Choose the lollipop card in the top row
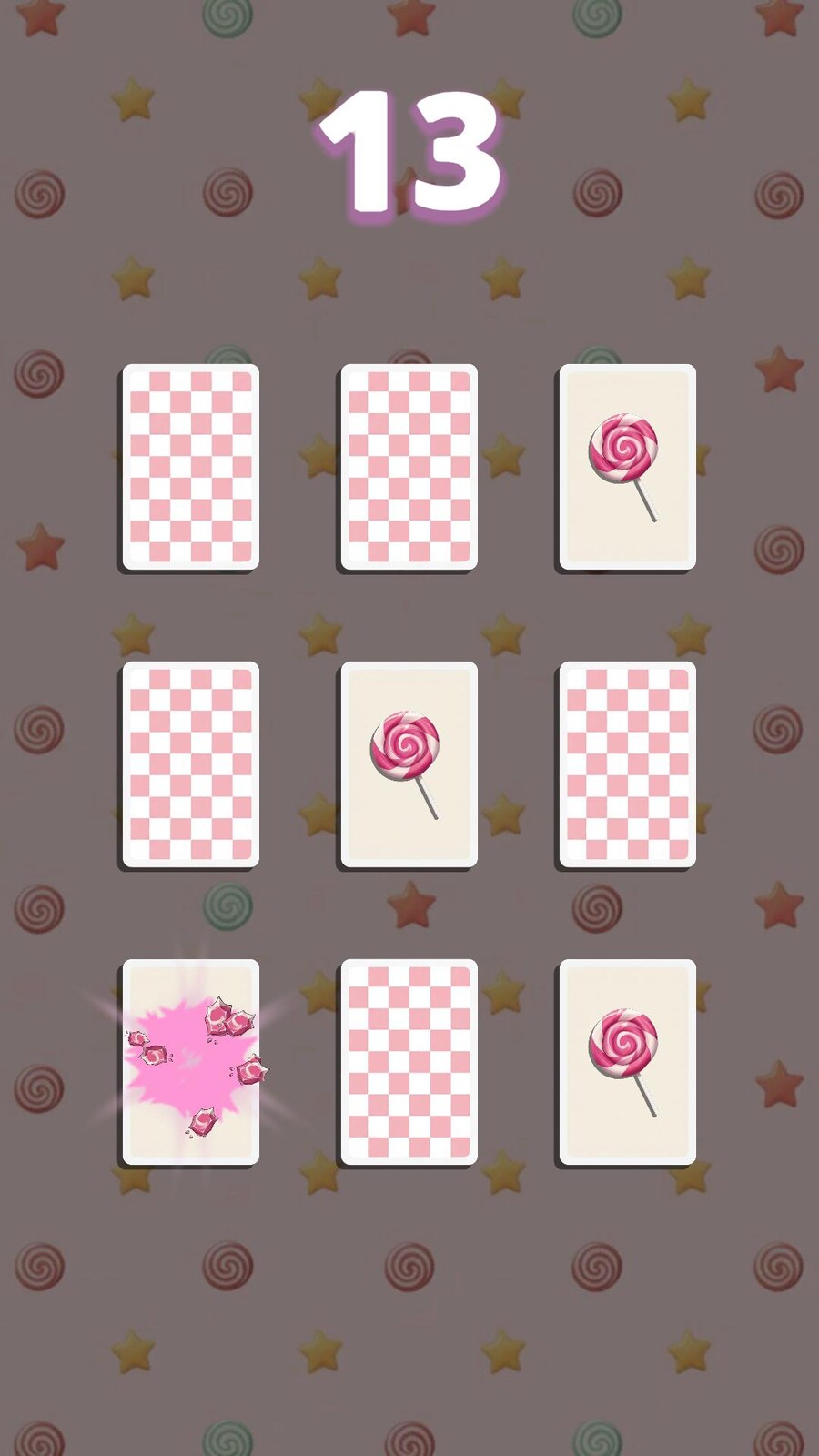Image resolution: width=819 pixels, height=1456 pixels. (627, 467)
